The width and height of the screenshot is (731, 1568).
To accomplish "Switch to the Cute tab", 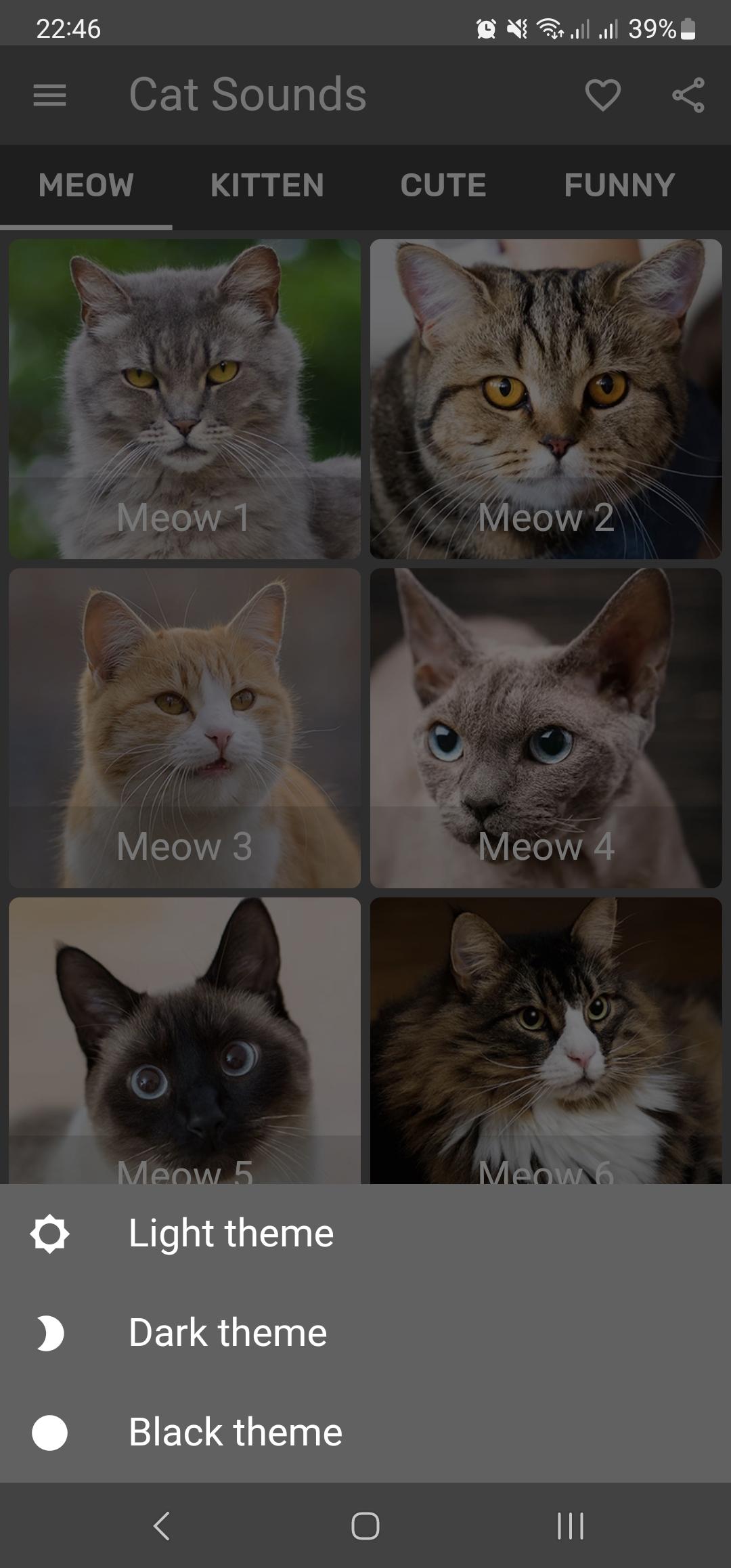I will tap(443, 186).
